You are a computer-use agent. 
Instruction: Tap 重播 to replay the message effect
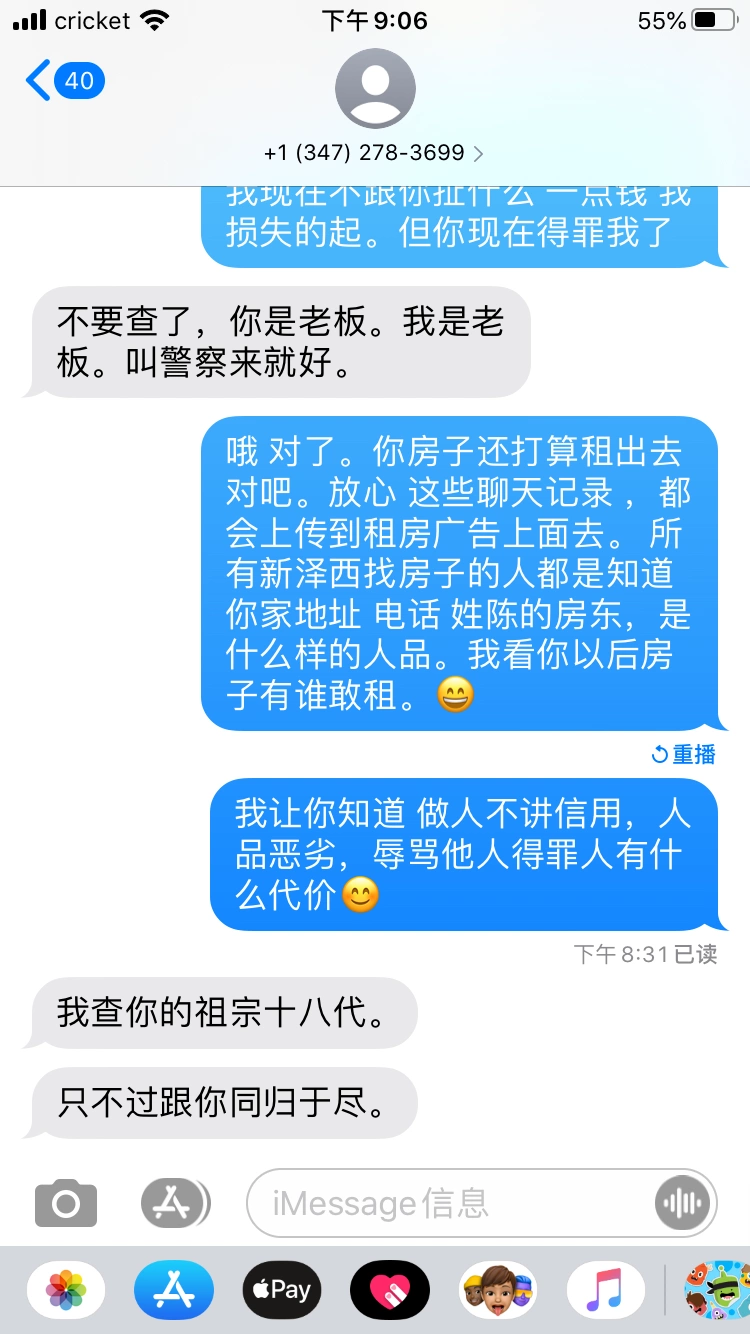click(x=684, y=754)
